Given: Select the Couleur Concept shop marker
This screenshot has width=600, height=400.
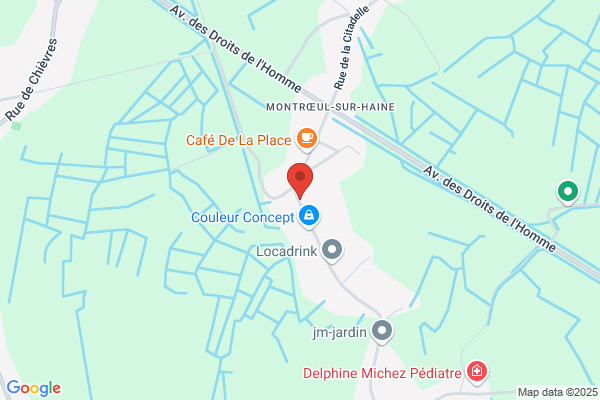Looking at the screenshot, I should click(309, 217).
